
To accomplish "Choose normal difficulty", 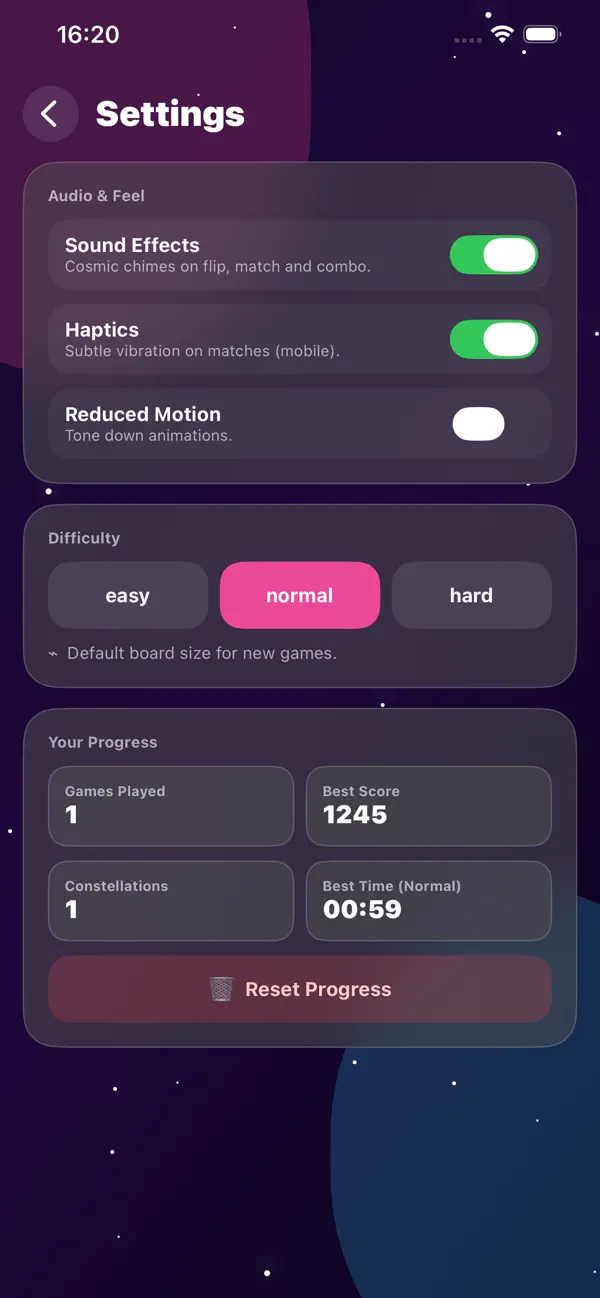I will click(300, 596).
